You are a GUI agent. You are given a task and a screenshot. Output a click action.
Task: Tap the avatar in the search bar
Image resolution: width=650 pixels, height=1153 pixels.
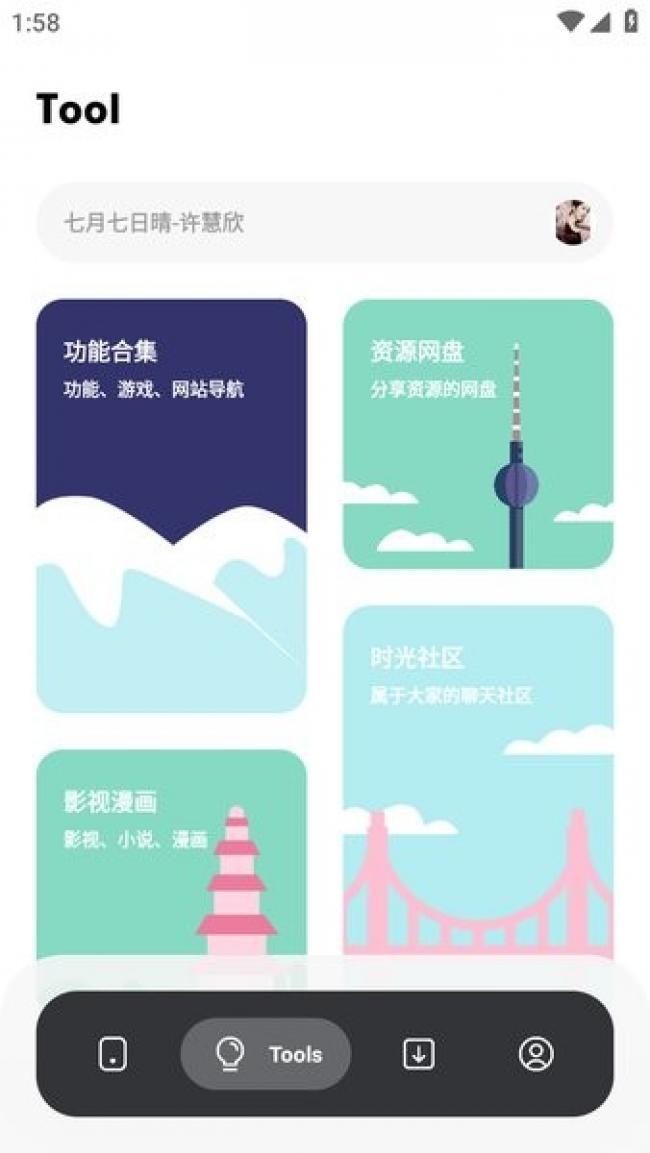pyautogui.click(x=573, y=223)
